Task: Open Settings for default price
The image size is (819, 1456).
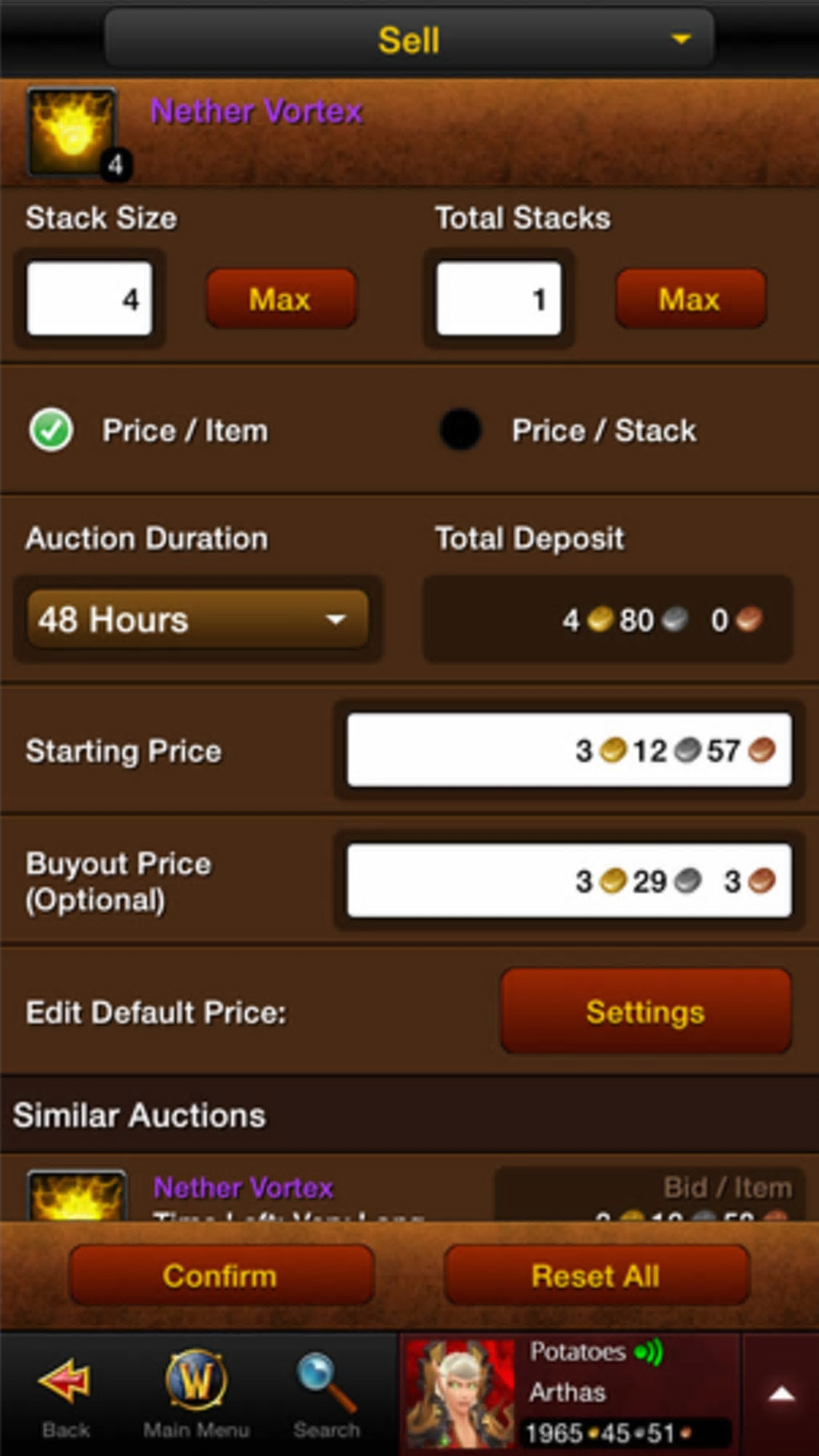Action: [646, 1012]
